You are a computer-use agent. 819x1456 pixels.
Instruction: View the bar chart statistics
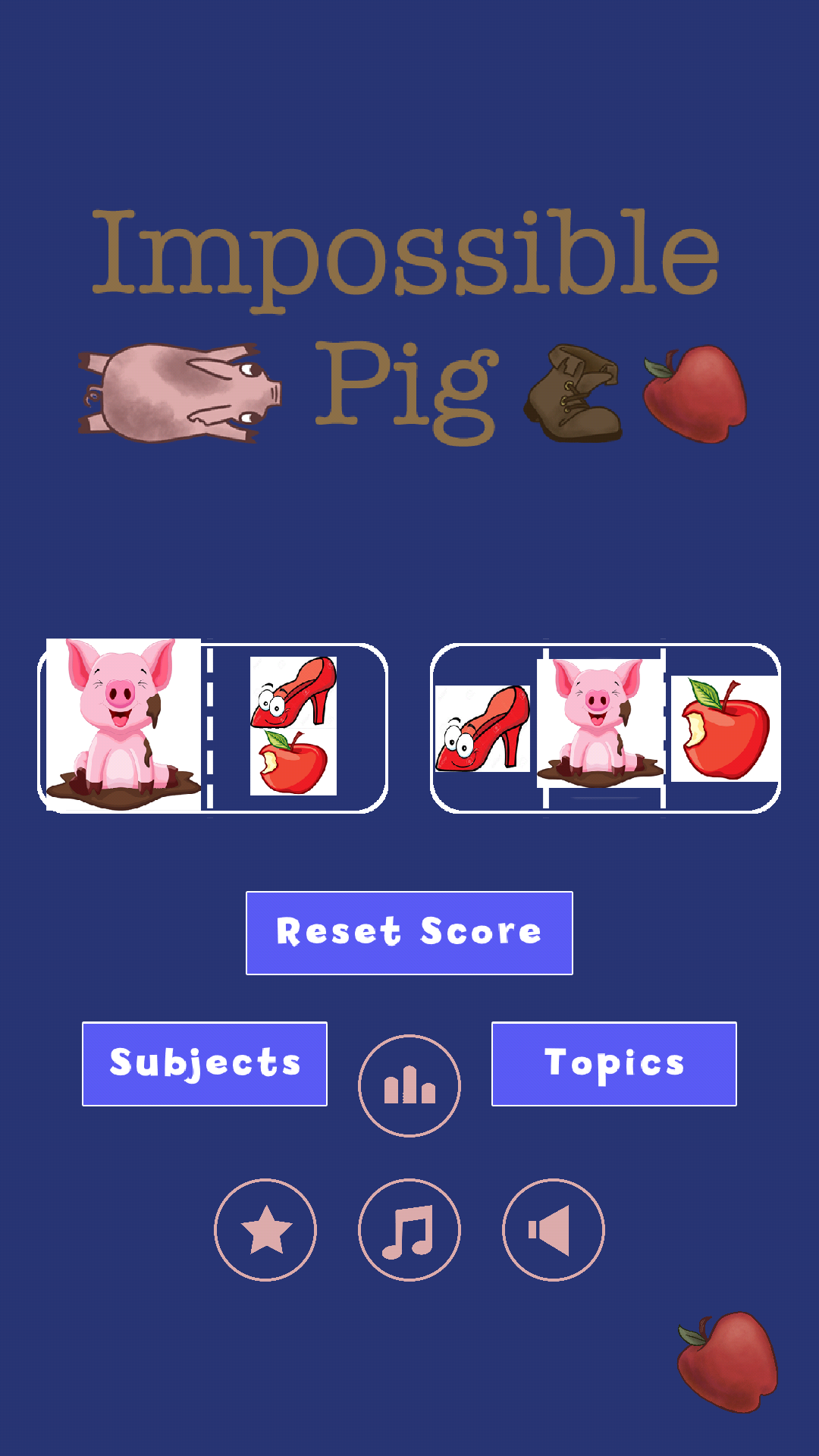pyautogui.click(x=409, y=1085)
